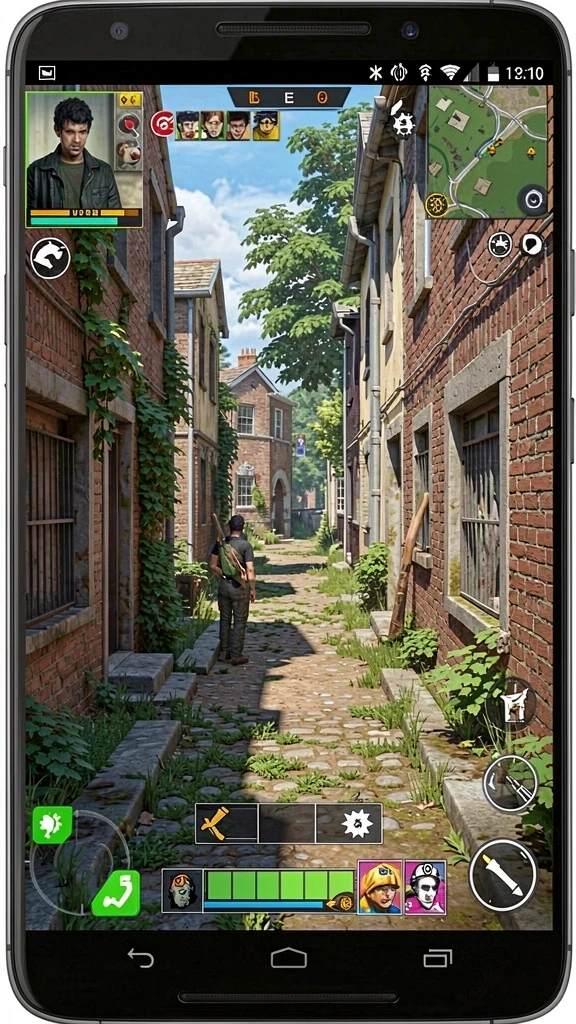The height and width of the screenshot is (1024, 576).
Task: Select the pink masked teammate portrait
Action: (x=425, y=887)
